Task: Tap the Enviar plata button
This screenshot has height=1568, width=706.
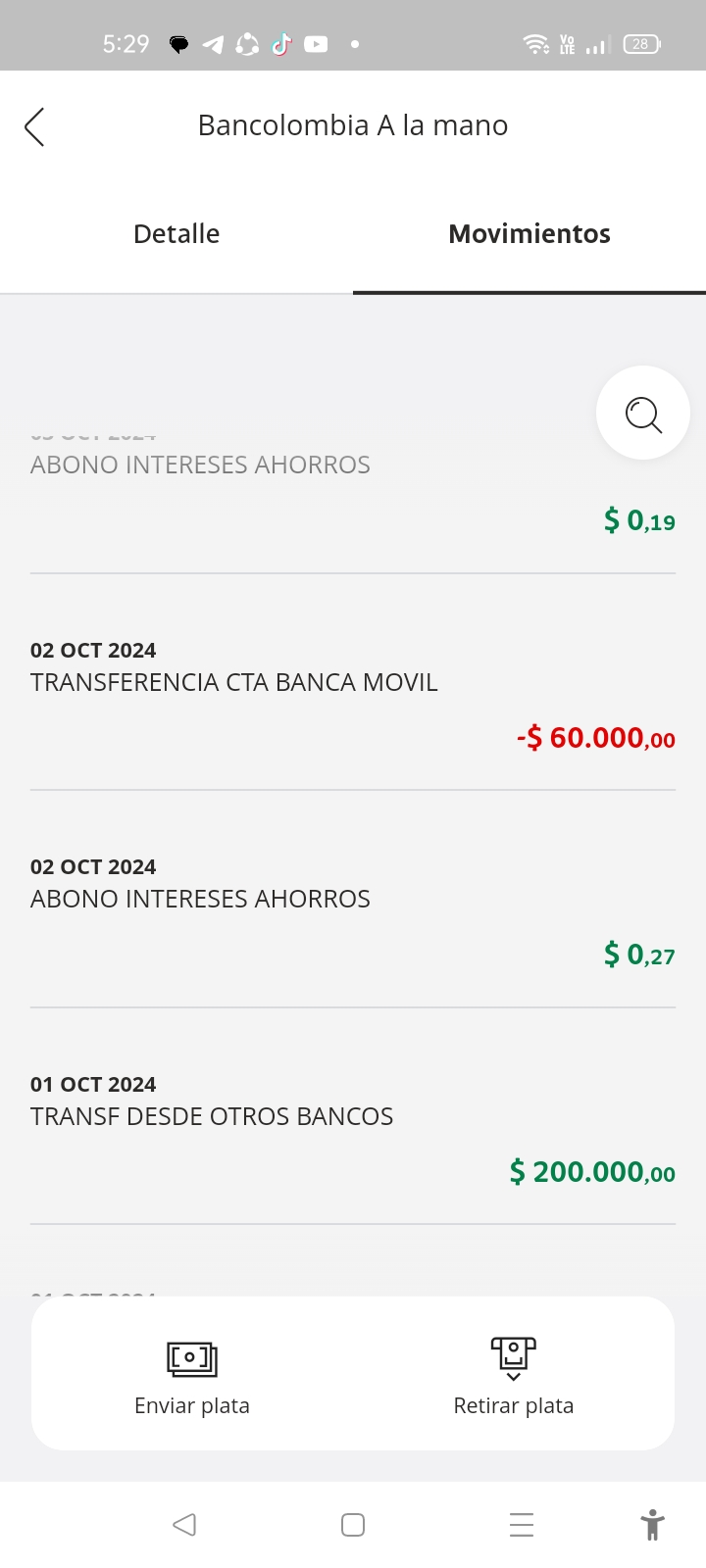Action: [192, 1374]
